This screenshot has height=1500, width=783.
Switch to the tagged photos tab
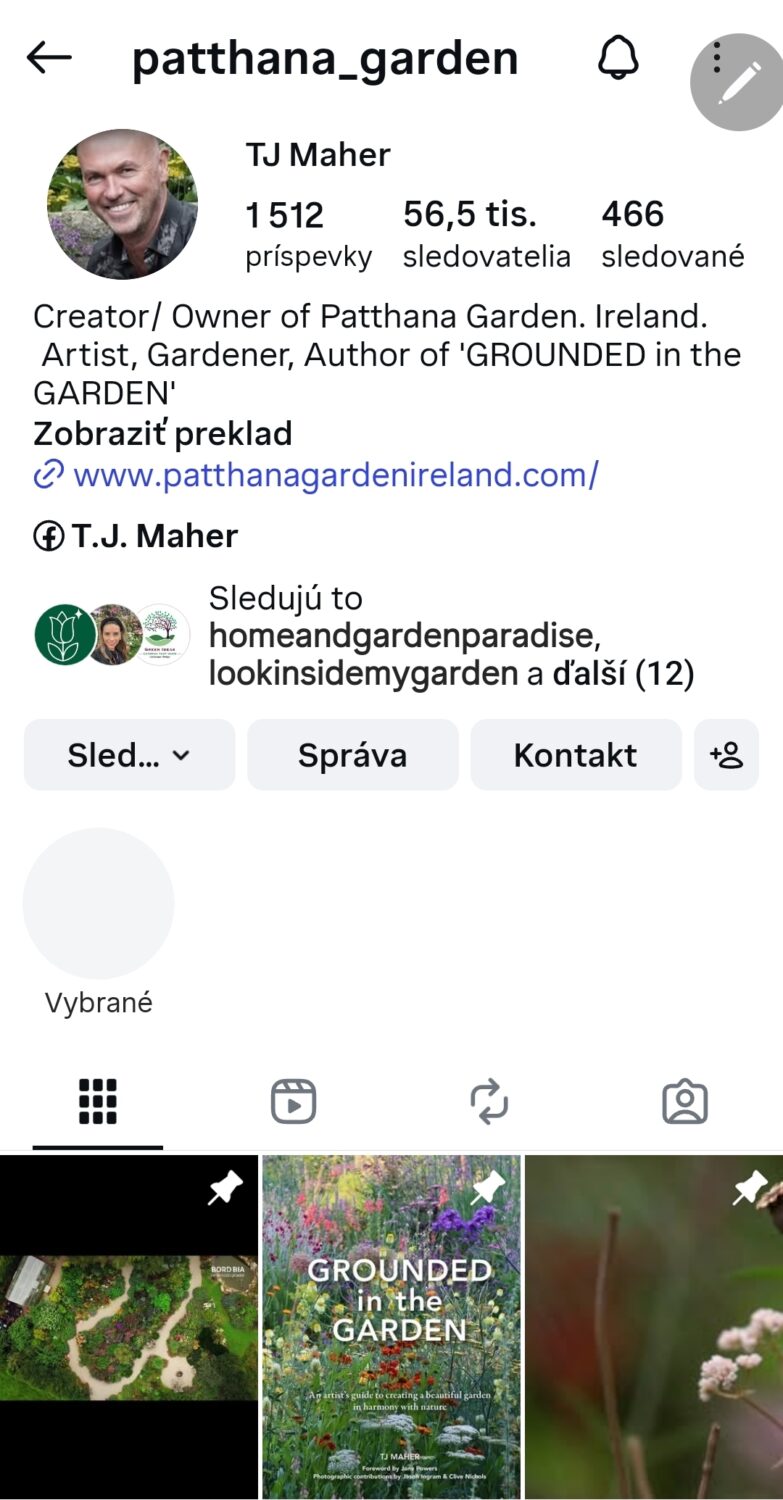click(685, 1102)
